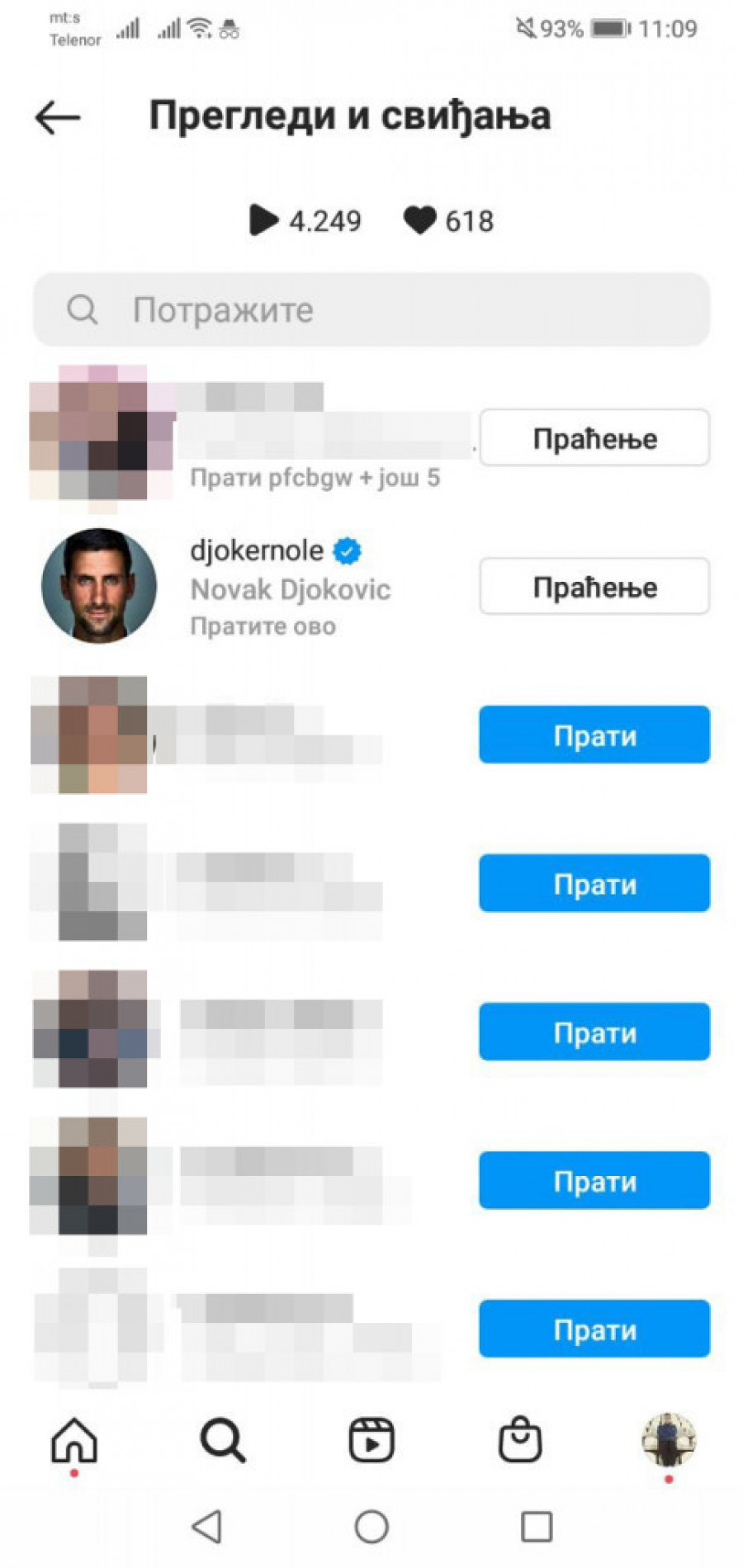
Task: Open recent apps with the square button
Action: pyautogui.click(x=537, y=1527)
